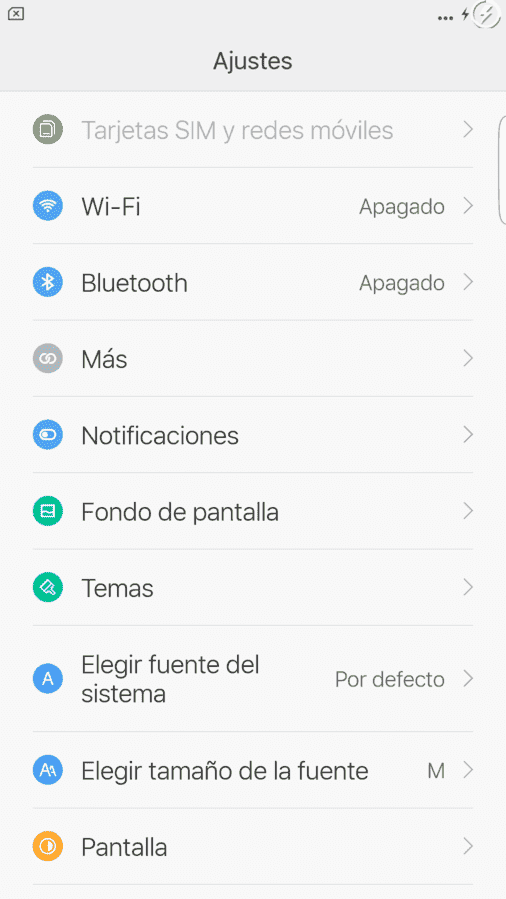Open Elegir tamaño de la fuente

pos(253,770)
